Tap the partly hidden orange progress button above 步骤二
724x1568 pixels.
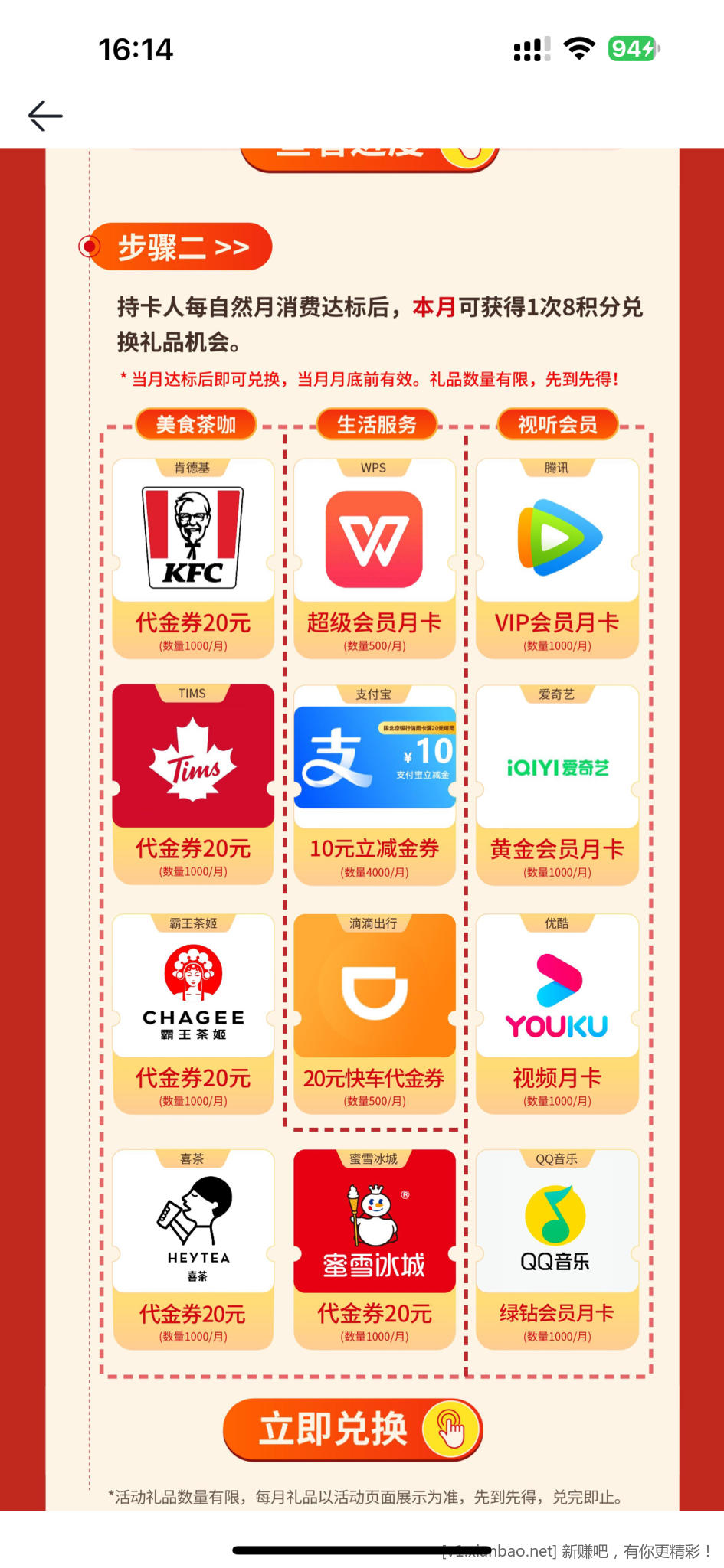369,157
